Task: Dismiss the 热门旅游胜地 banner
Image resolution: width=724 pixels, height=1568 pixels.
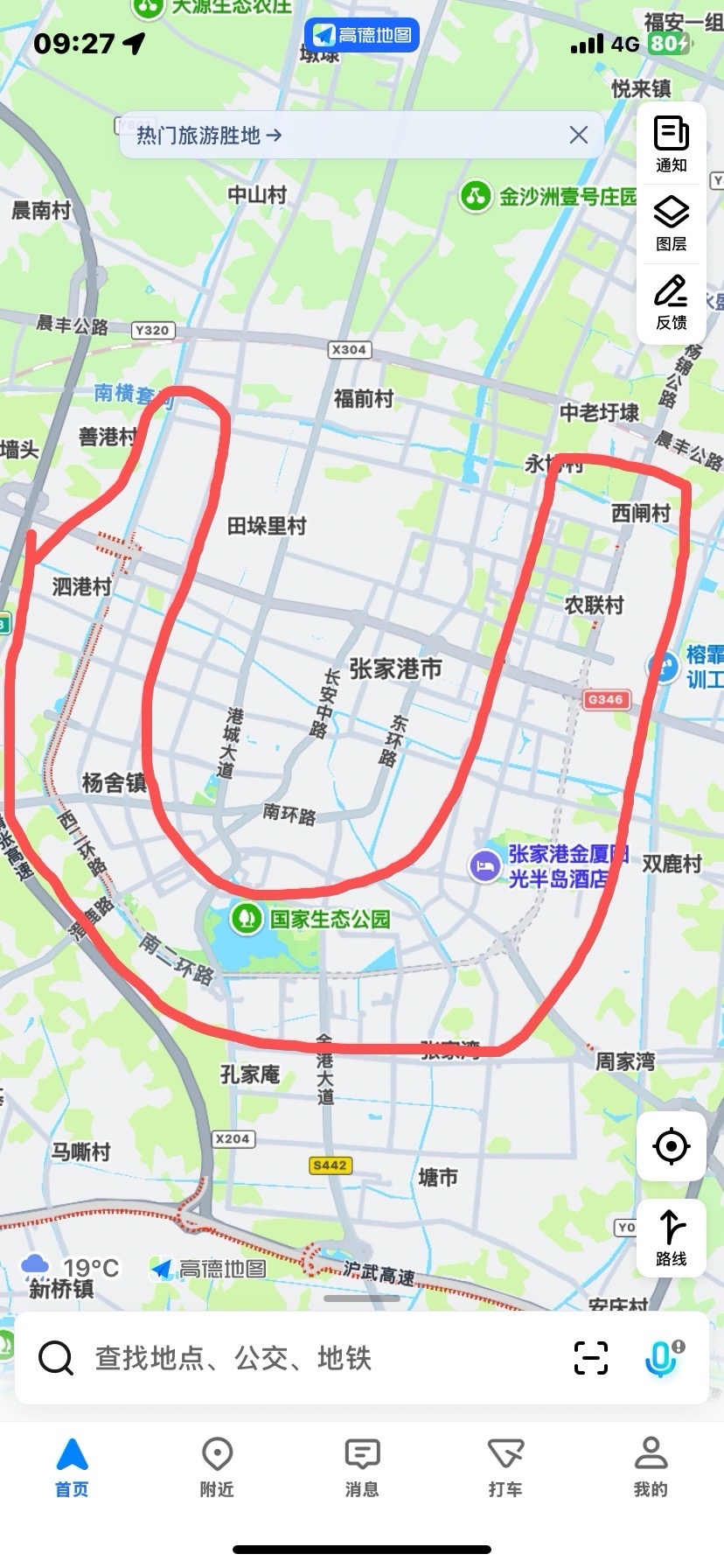Action: click(x=578, y=135)
